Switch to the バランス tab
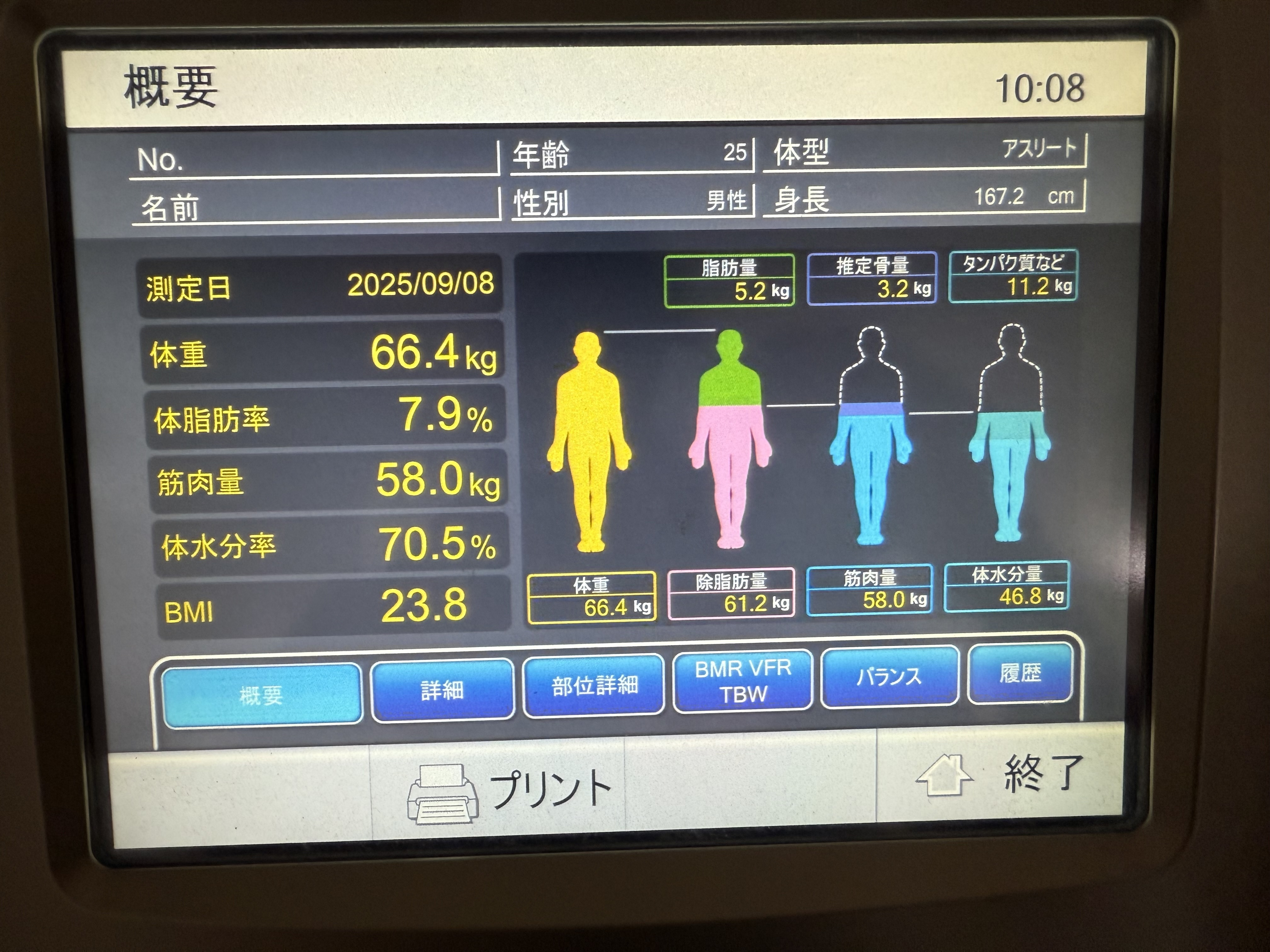This screenshot has width=1270, height=952. (x=889, y=676)
